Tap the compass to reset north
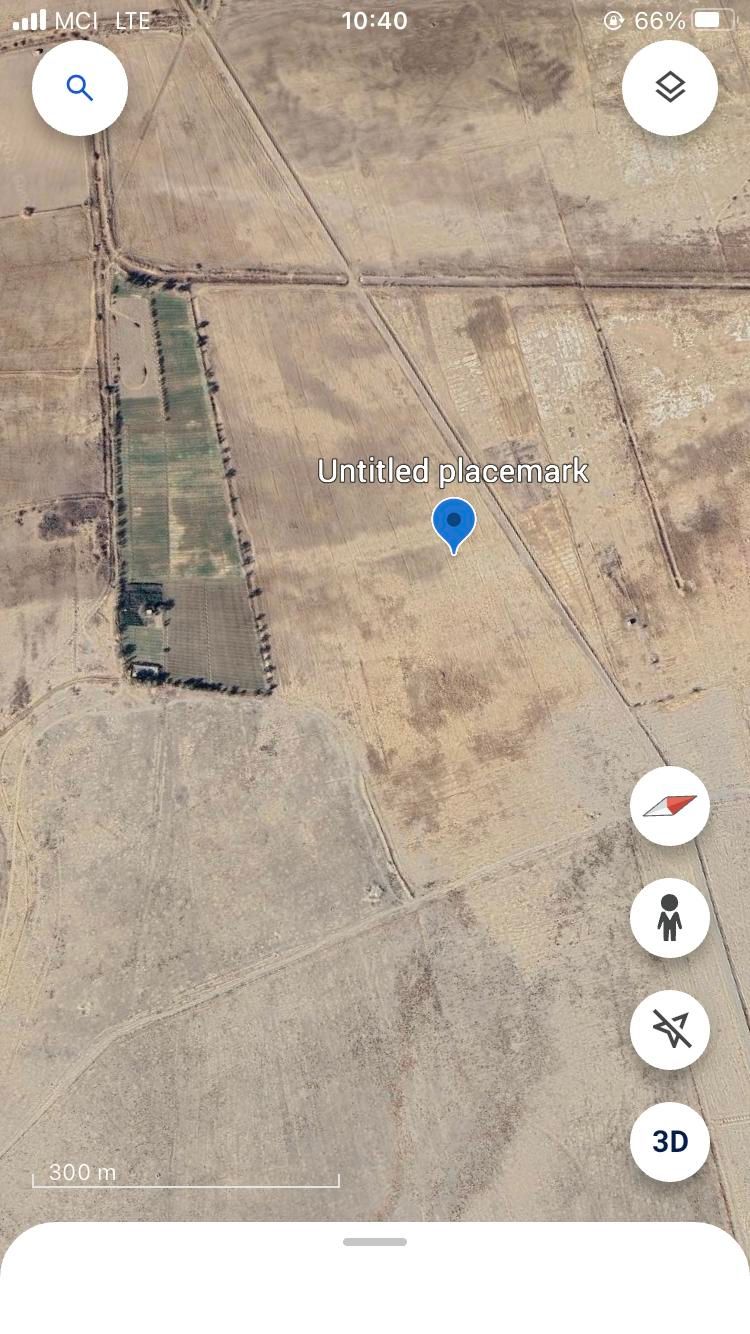This screenshot has height=1334, width=750. (x=670, y=806)
